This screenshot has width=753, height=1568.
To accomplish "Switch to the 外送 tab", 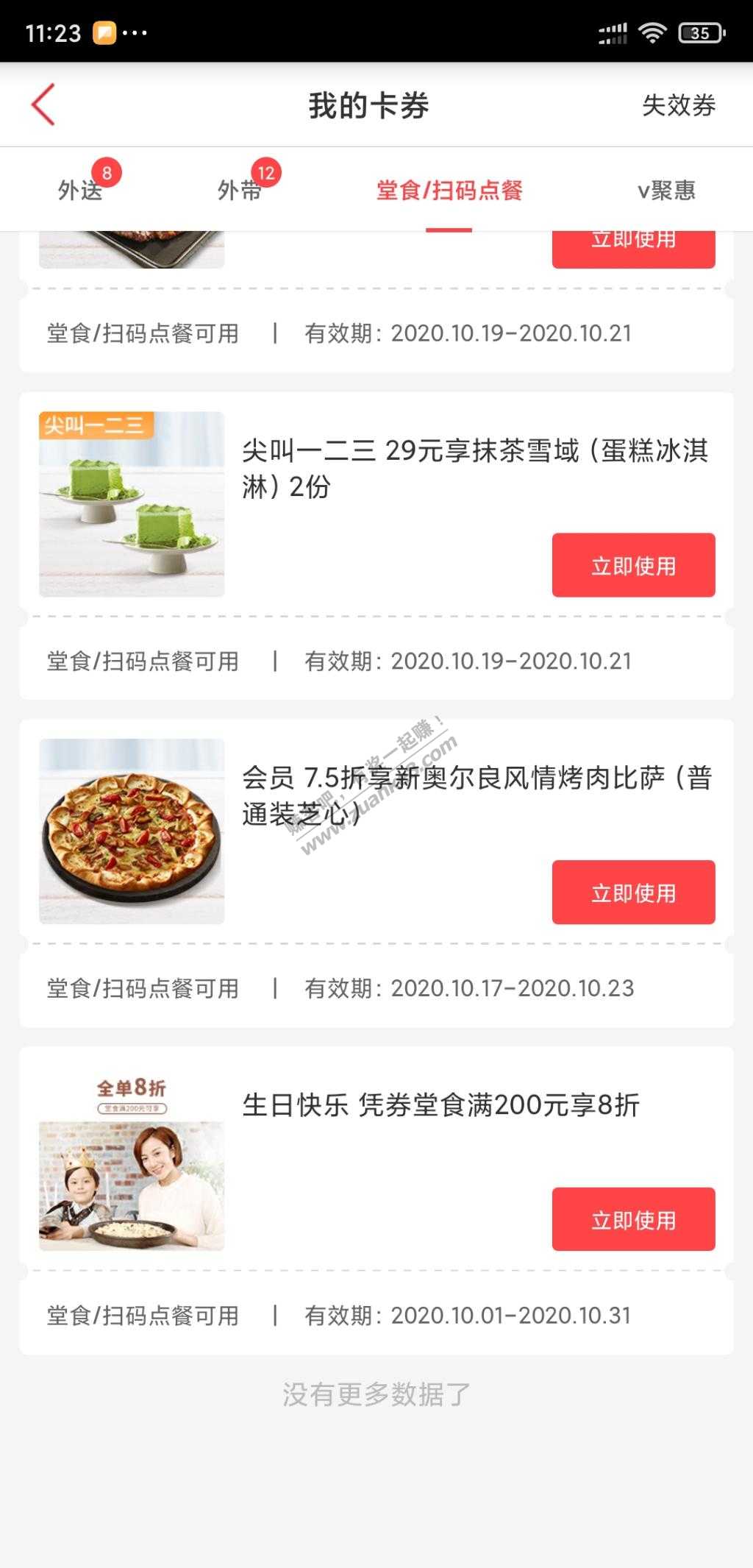I will pyautogui.click(x=80, y=191).
